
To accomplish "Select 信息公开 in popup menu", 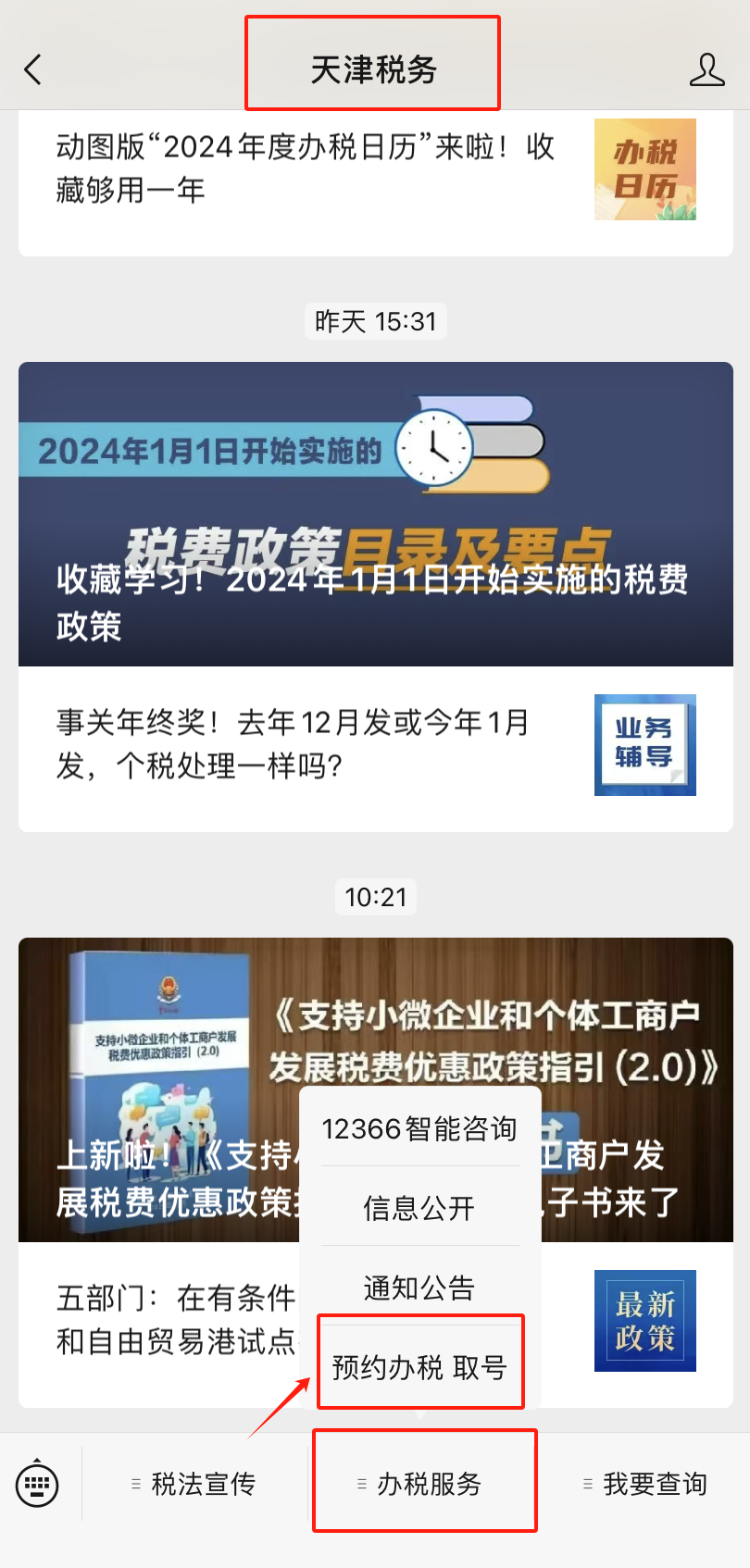I will coord(419,1207).
